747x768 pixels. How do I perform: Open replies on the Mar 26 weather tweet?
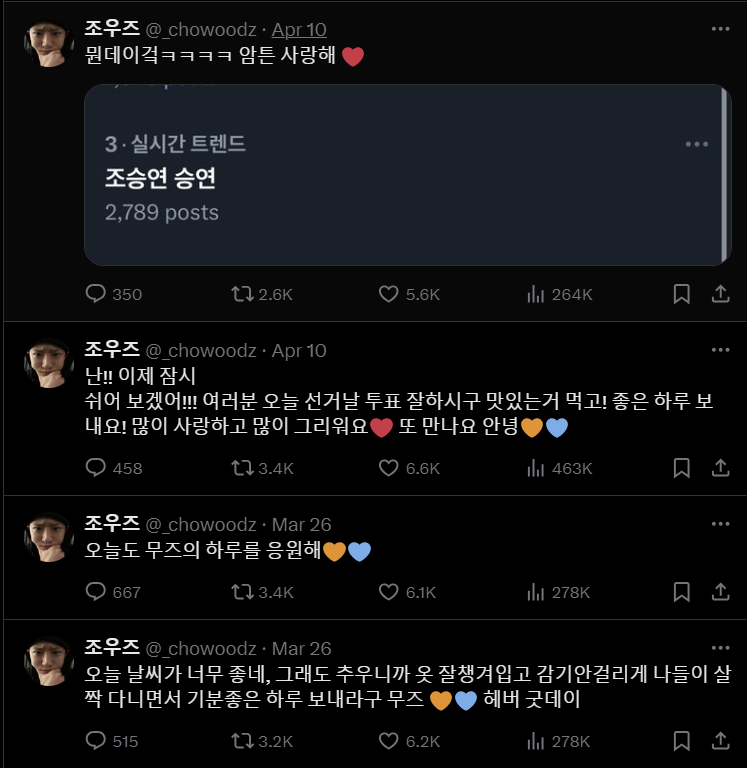click(x=96, y=741)
